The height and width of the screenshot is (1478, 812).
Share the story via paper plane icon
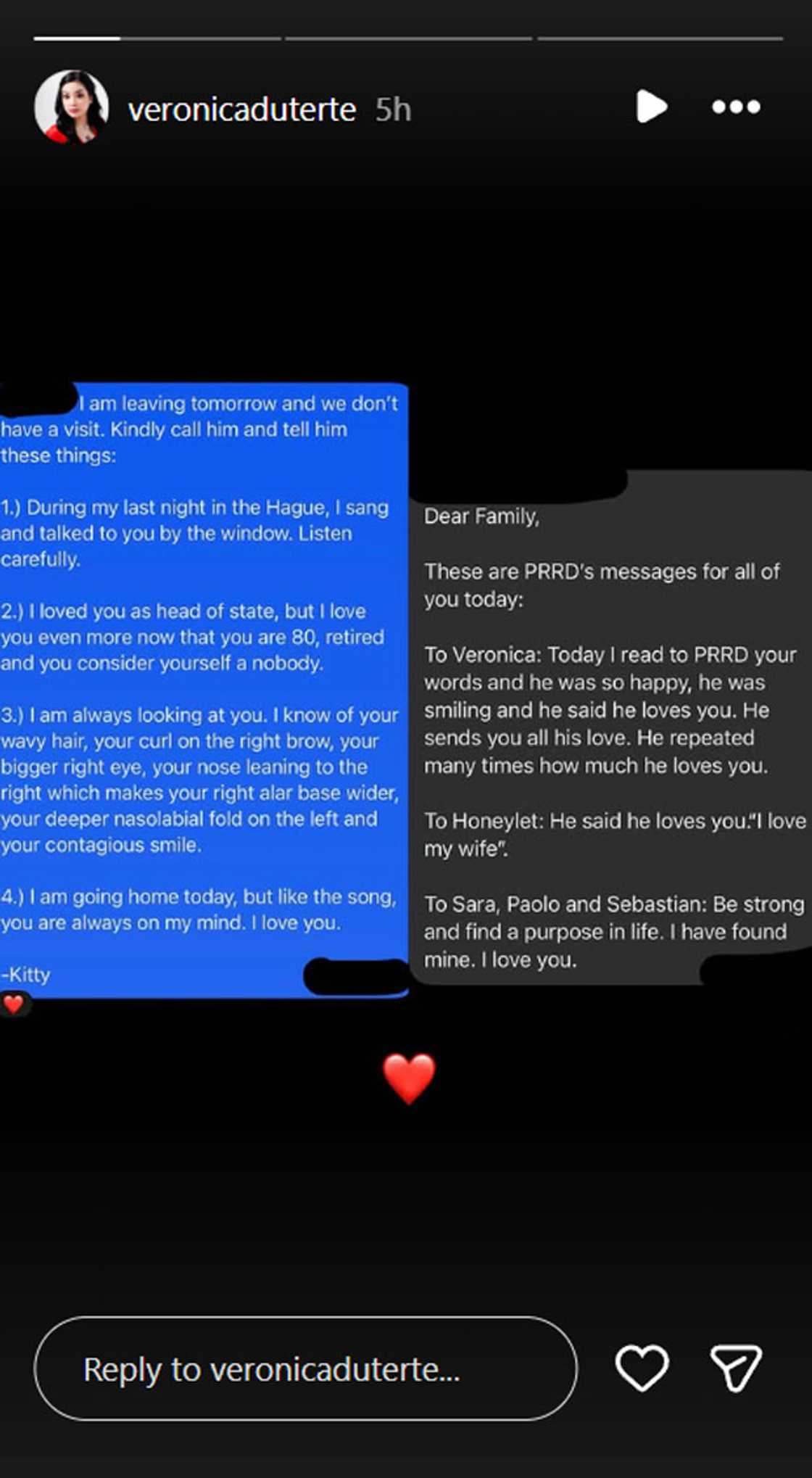(735, 1368)
